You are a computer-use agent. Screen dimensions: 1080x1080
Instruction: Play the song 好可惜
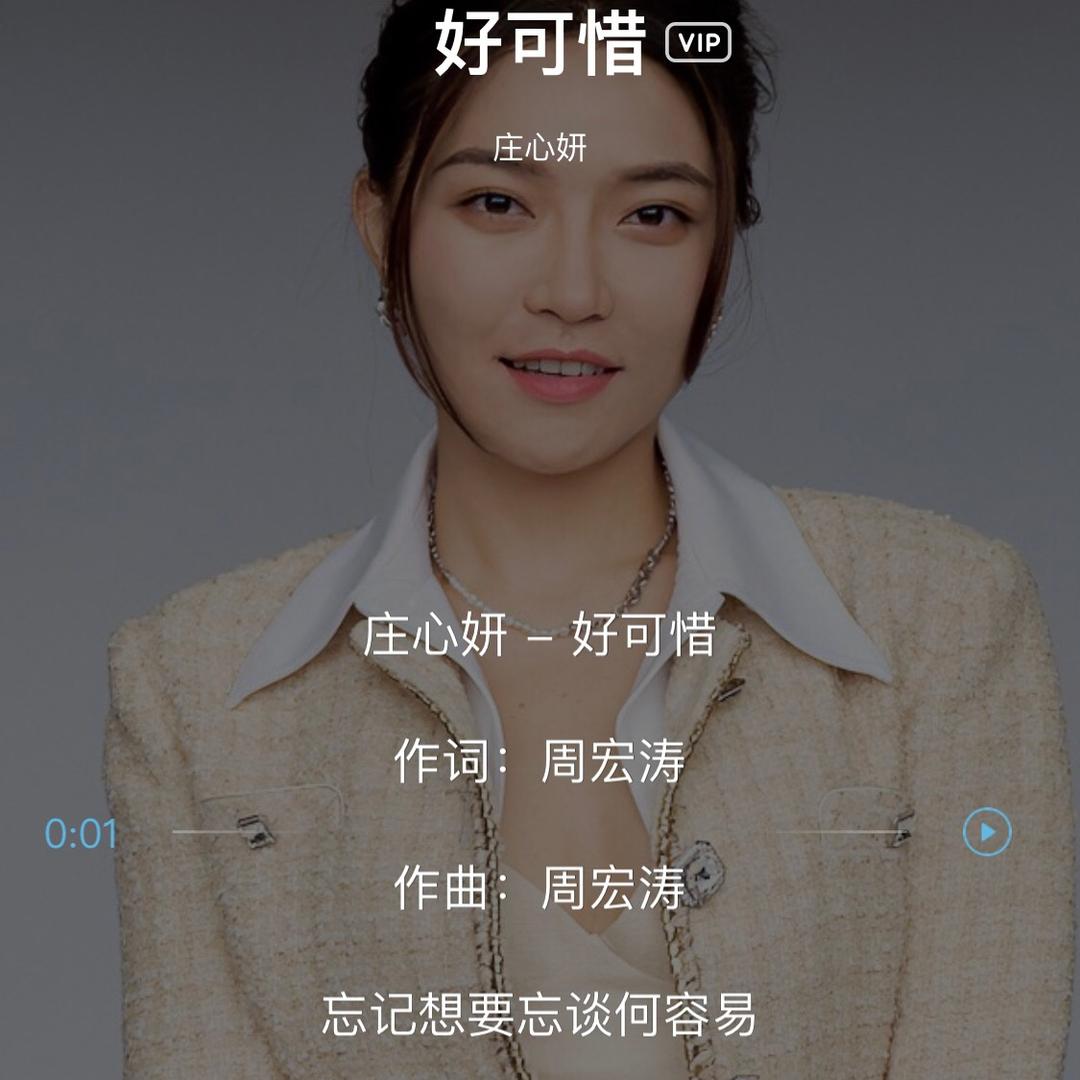pyautogui.click(x=987, y=832)
